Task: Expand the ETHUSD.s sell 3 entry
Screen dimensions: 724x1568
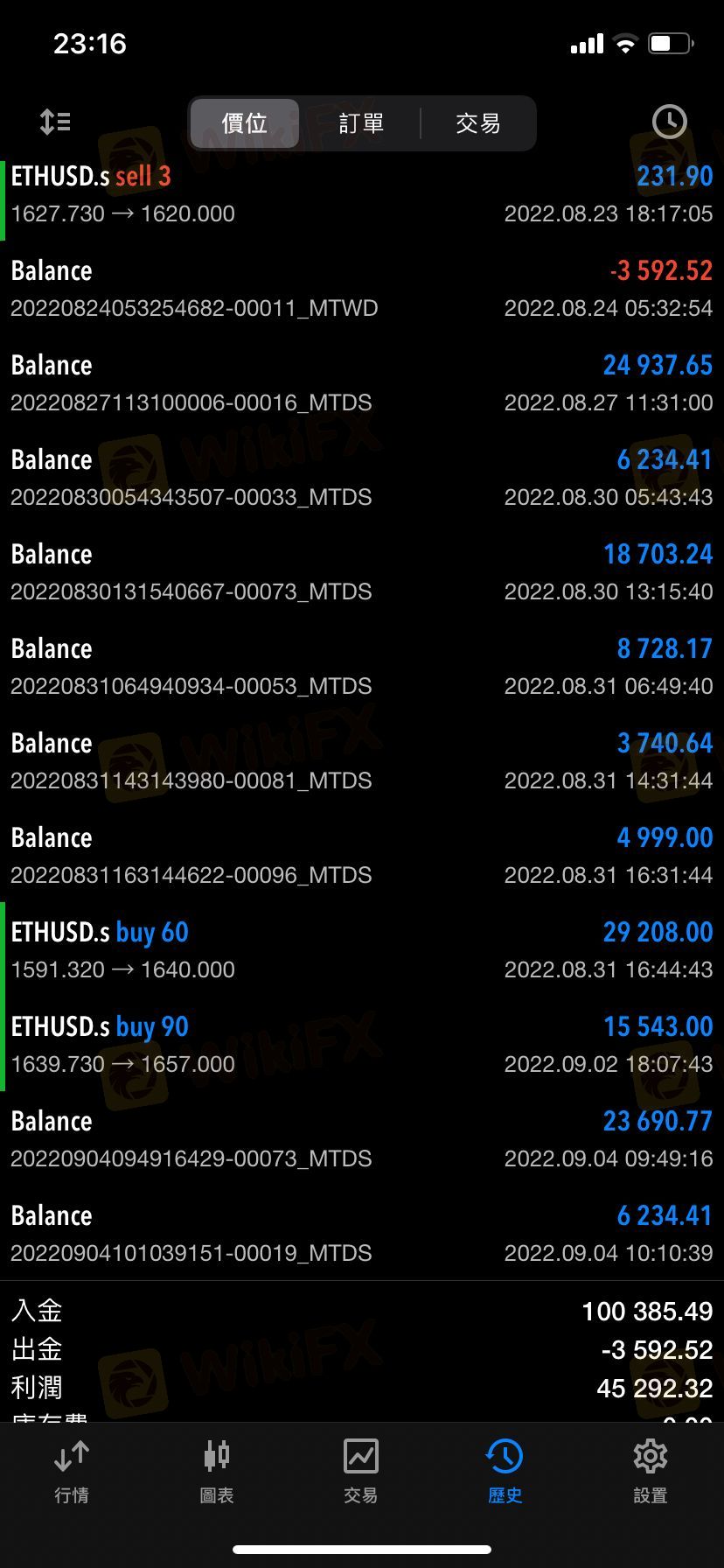Action: click(362, 194)
